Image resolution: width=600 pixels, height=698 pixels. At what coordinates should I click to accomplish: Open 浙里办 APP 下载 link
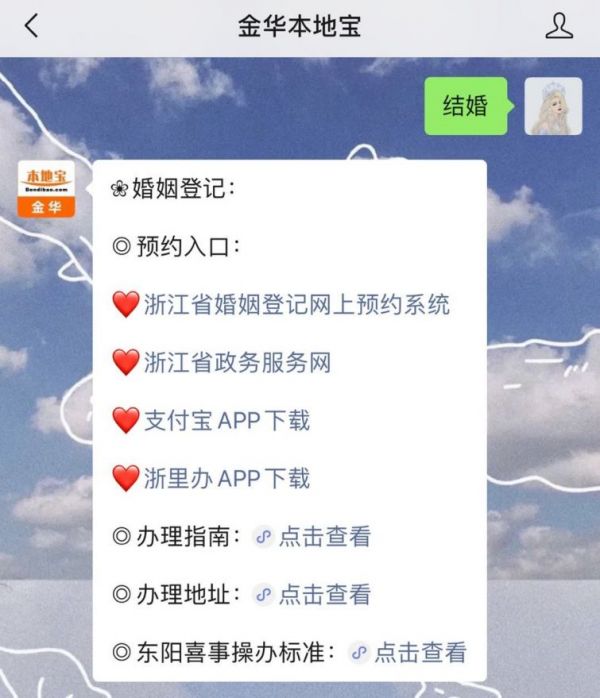(226, 478)
